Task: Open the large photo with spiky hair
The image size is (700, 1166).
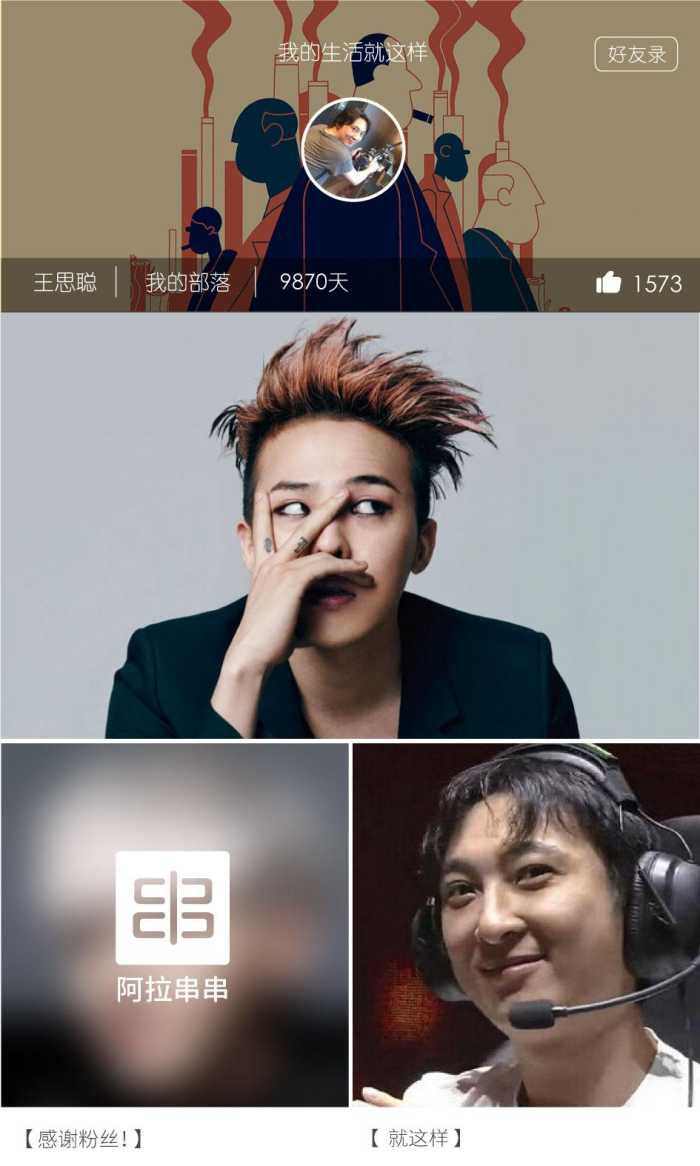Action: point(350,526)
